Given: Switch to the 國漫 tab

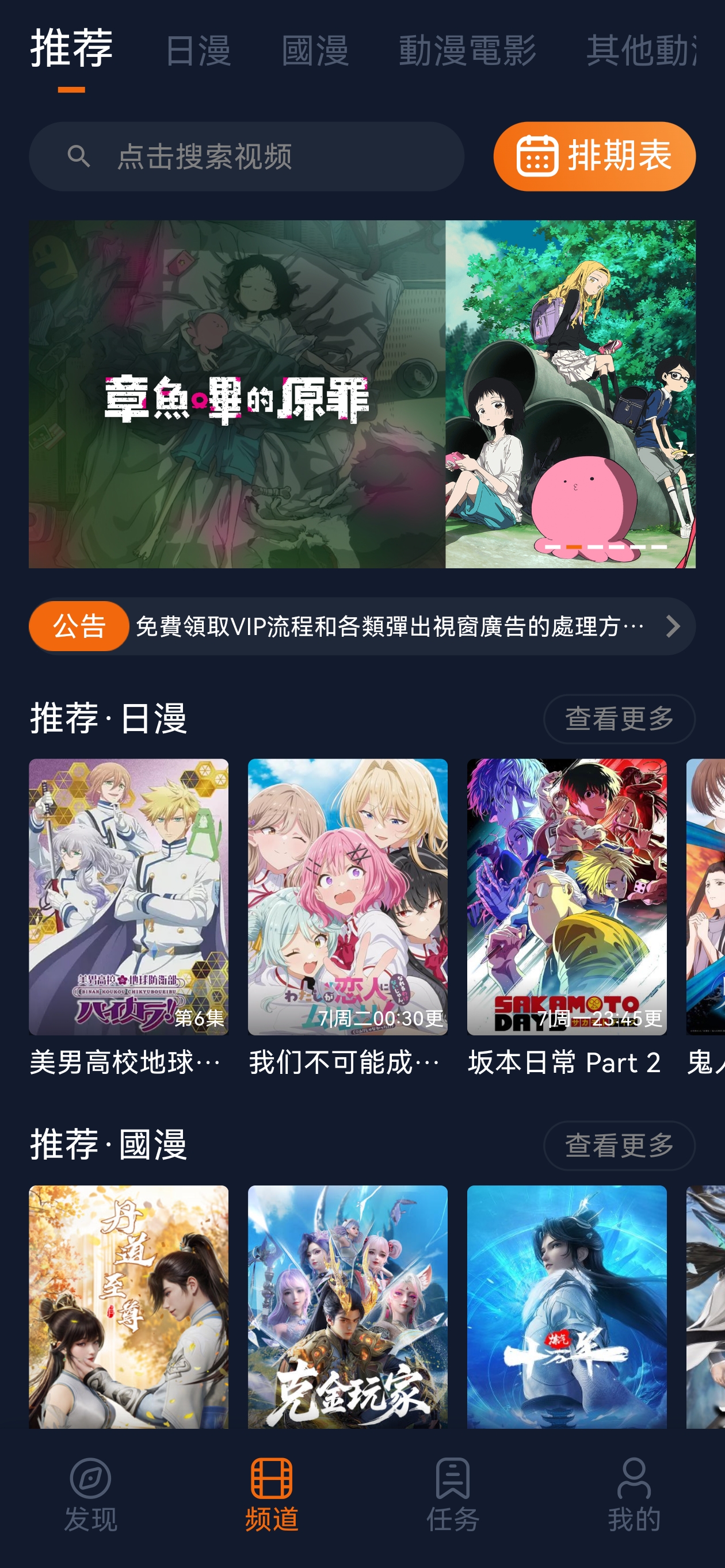Looking at the screenshot, I should pos(315,50).
